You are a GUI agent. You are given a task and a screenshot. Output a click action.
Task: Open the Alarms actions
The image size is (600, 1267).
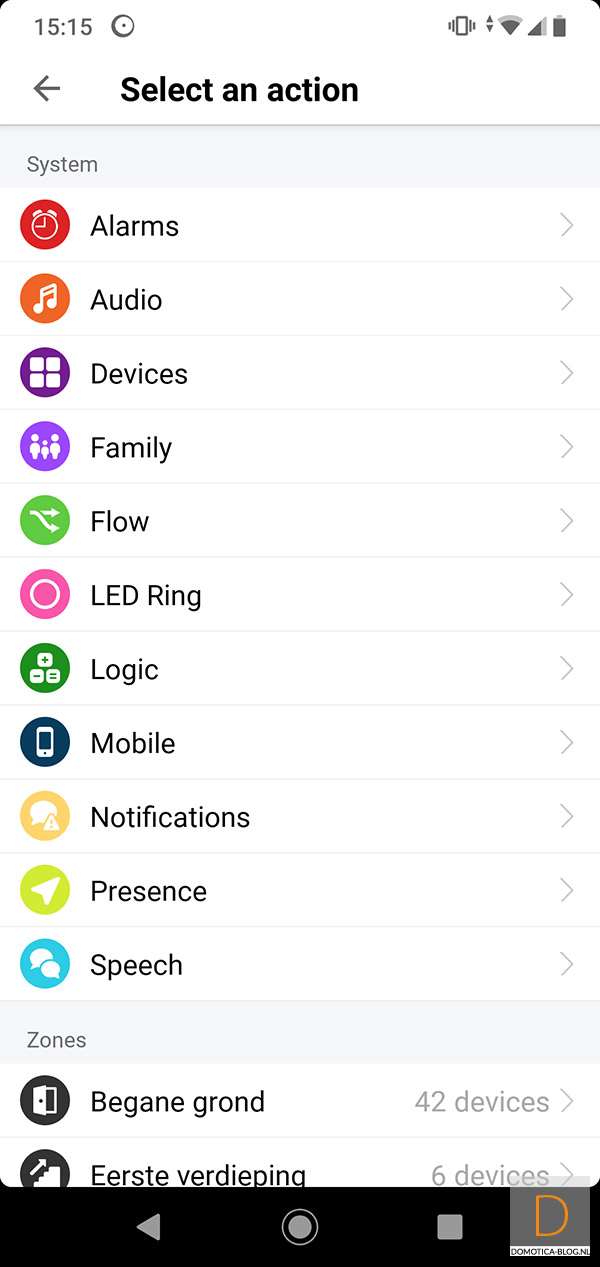[x=300, y=226]
